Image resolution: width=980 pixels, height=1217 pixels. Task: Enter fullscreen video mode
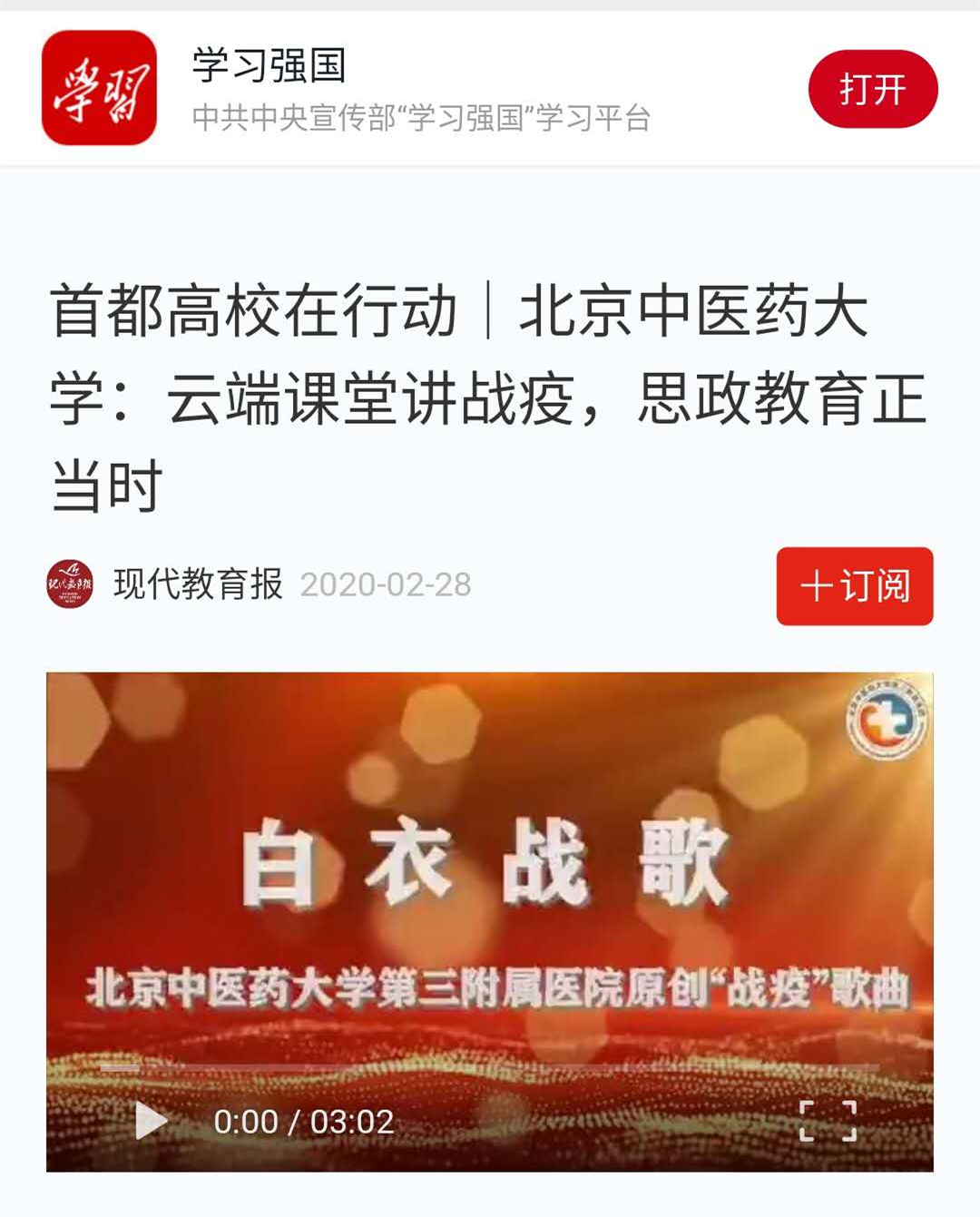828,1121
